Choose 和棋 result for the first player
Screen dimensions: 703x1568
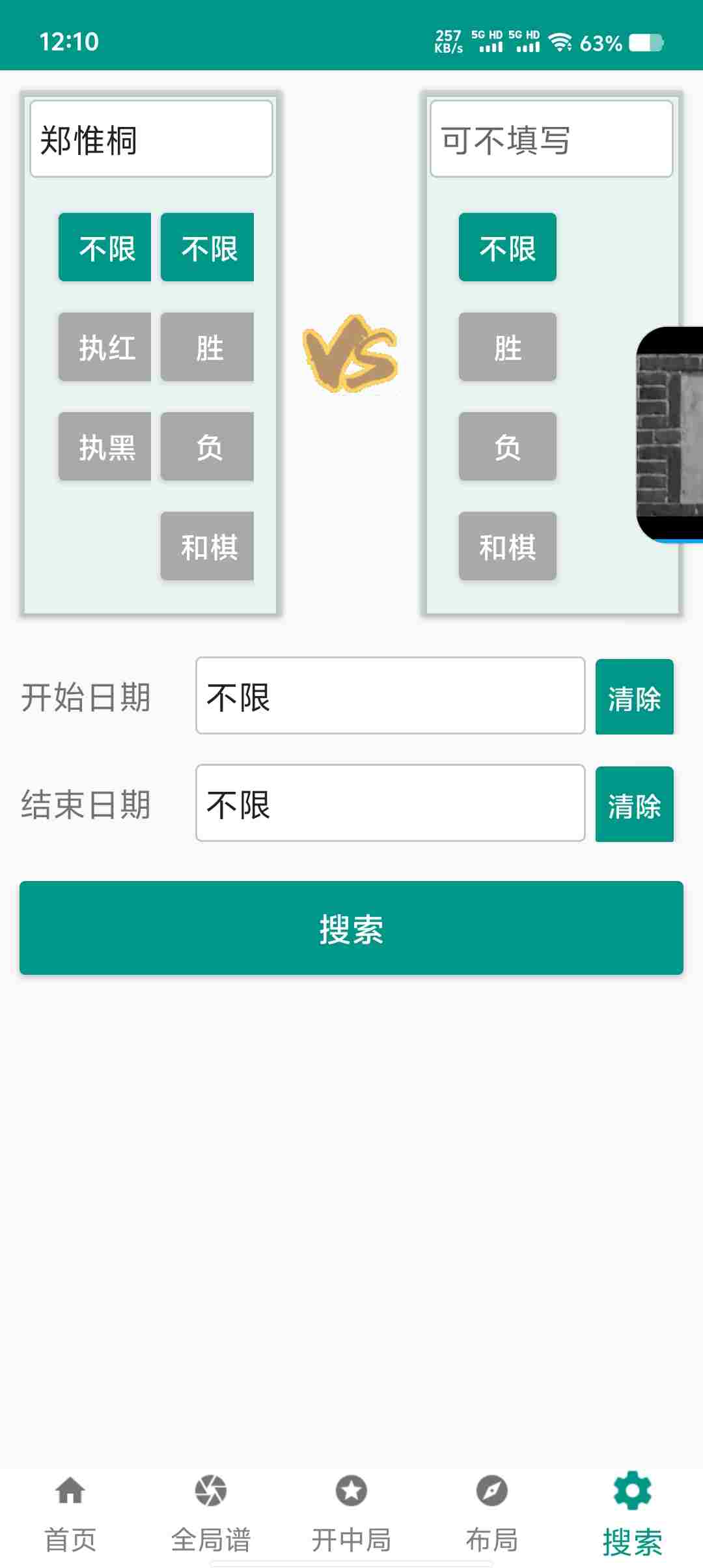207,546
